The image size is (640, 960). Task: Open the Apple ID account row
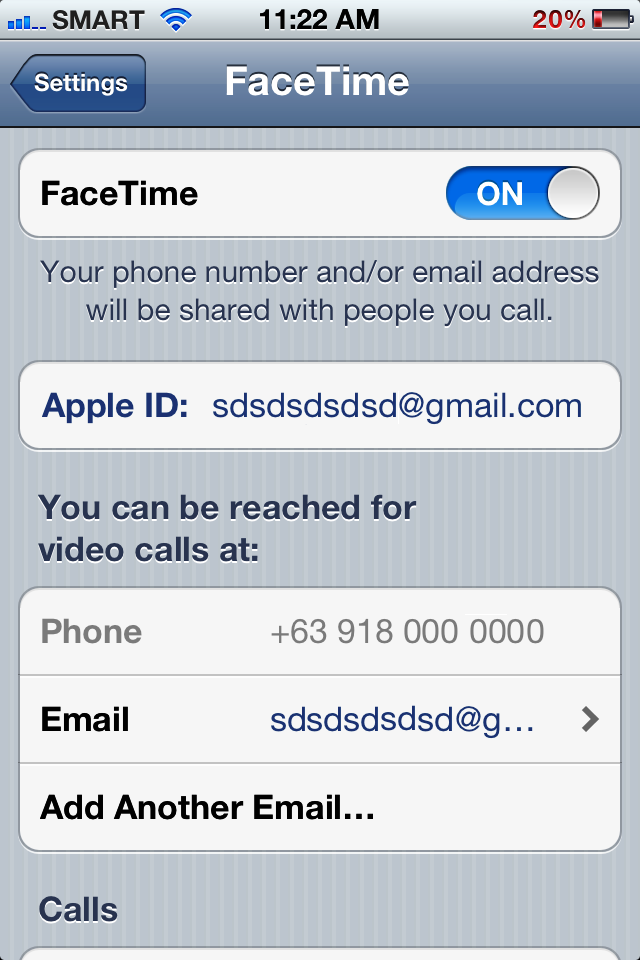coord(320,406)
